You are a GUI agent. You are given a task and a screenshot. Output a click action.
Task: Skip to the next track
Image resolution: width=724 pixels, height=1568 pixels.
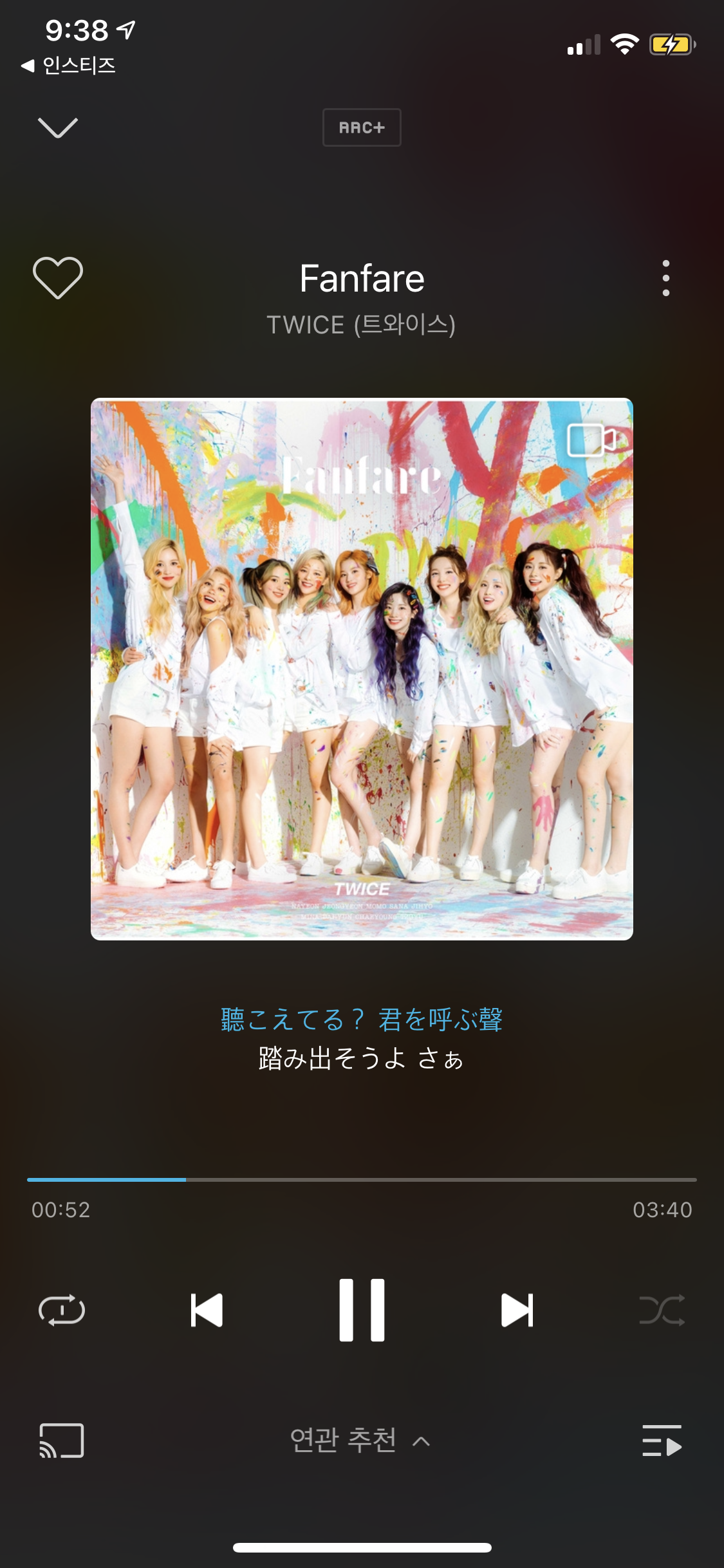[517, 1310]
